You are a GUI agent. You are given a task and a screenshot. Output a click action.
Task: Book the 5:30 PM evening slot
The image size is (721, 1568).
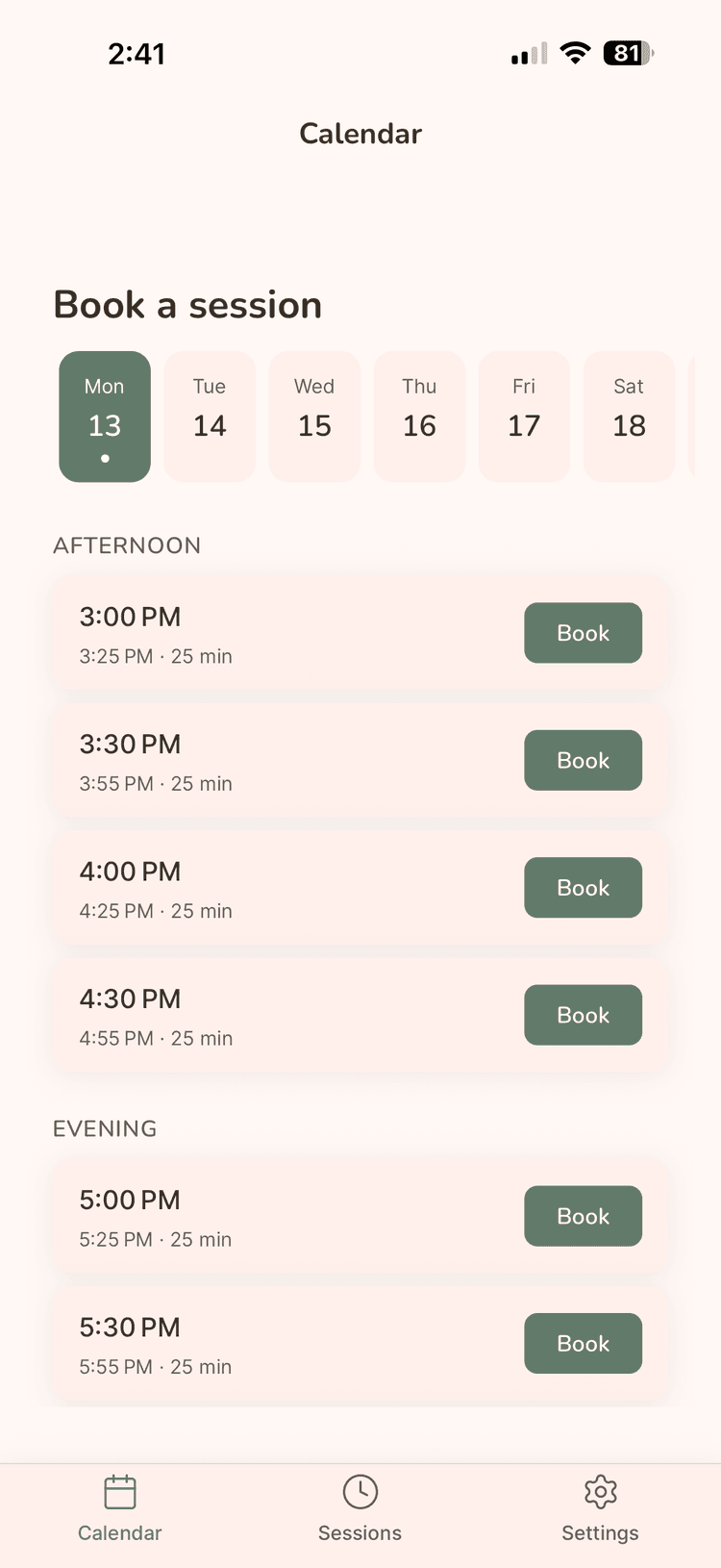pos(583,1343)
